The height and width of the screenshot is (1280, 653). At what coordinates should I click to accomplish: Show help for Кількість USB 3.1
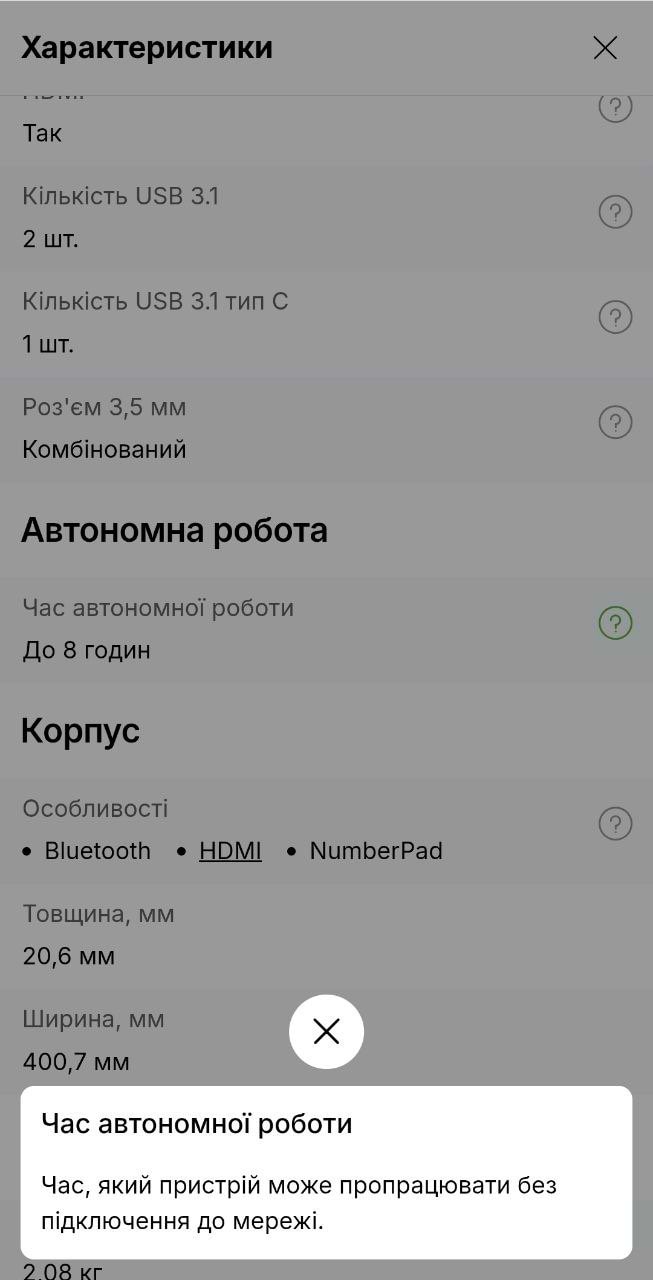coord(615,212)
